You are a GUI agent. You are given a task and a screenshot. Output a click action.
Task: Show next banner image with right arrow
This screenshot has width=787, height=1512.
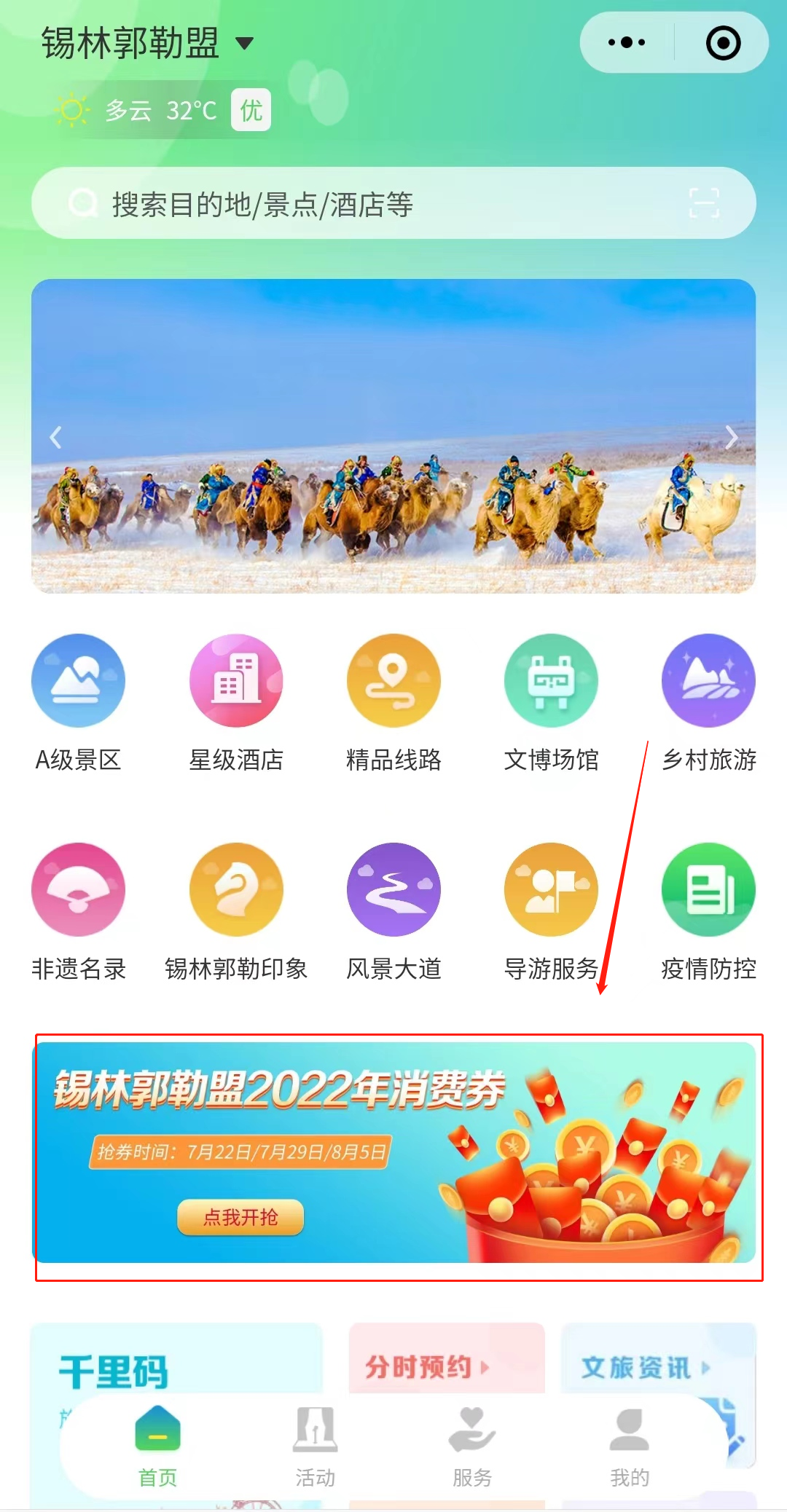point(732,437)
